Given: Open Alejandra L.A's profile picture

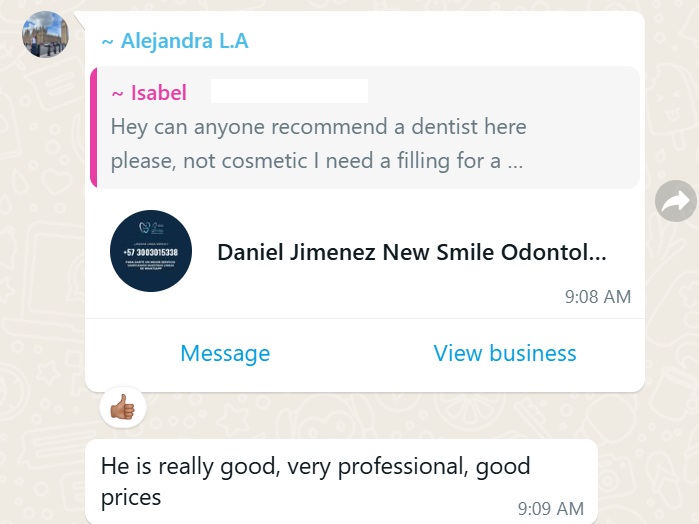Looking at the screenshot, I should 46,35.
